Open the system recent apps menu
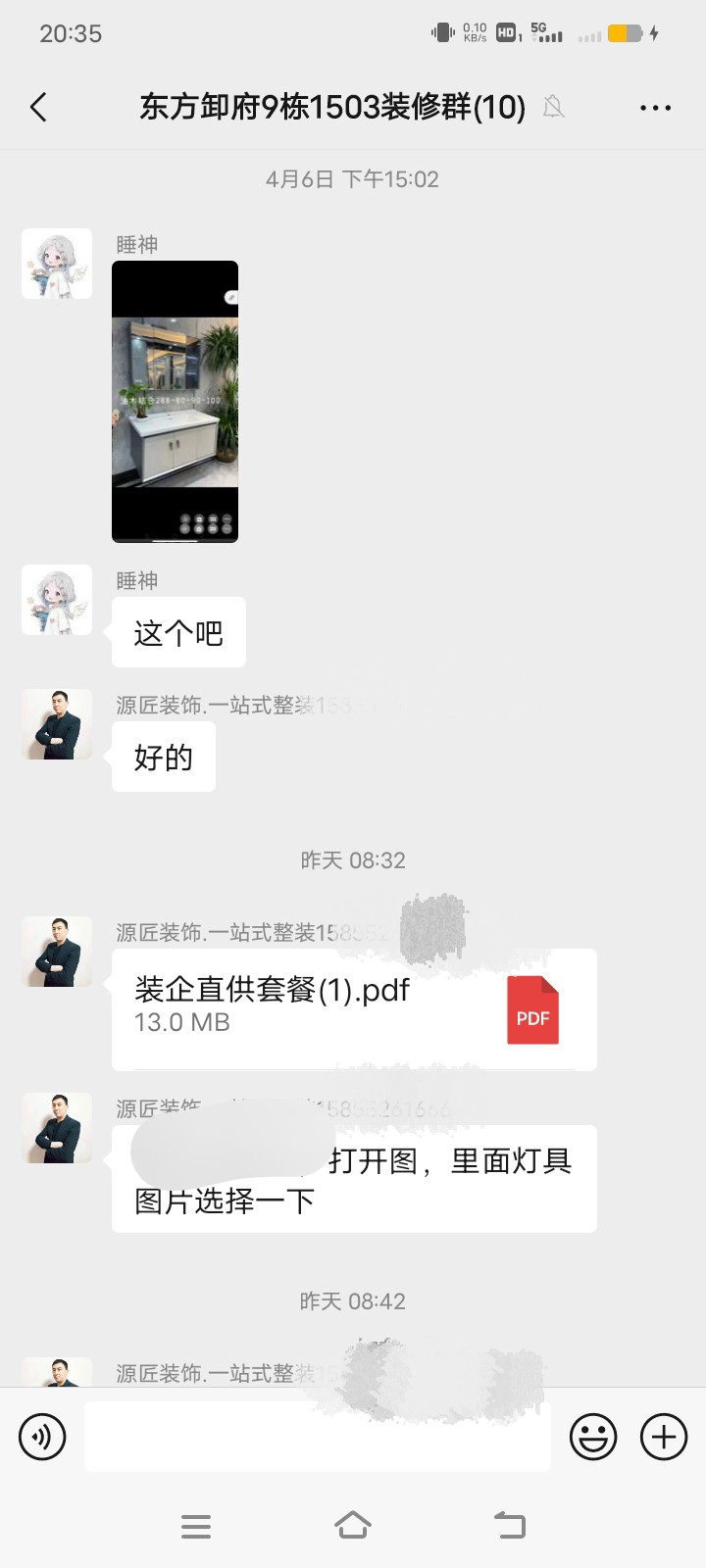The image size is (706, 1568). [x=196, y=1526]
